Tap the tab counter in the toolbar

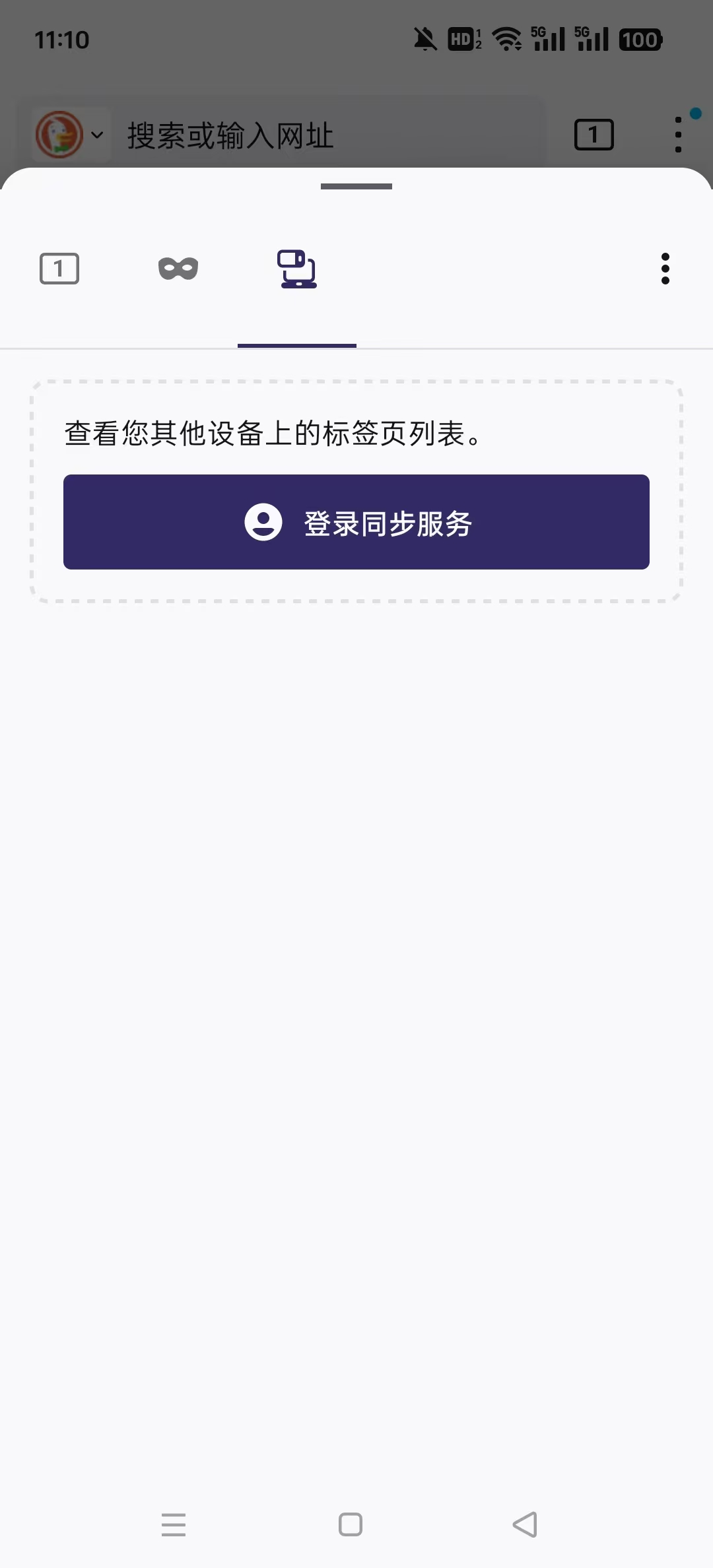click(594, 135)
